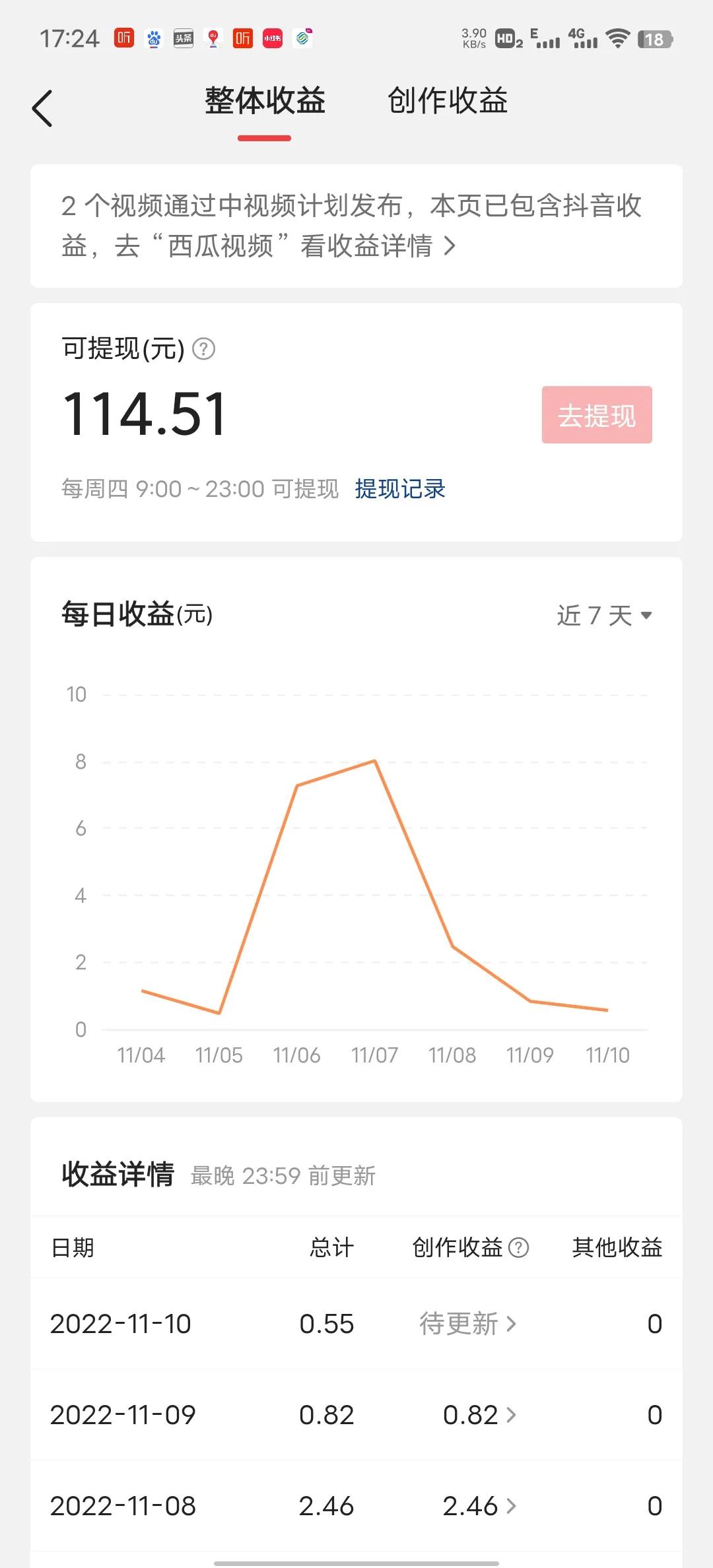View 2.46 创作收益 details for 2022-11-08
The width and height of the screenshot is (713, 1568).
pos(479,1505)
